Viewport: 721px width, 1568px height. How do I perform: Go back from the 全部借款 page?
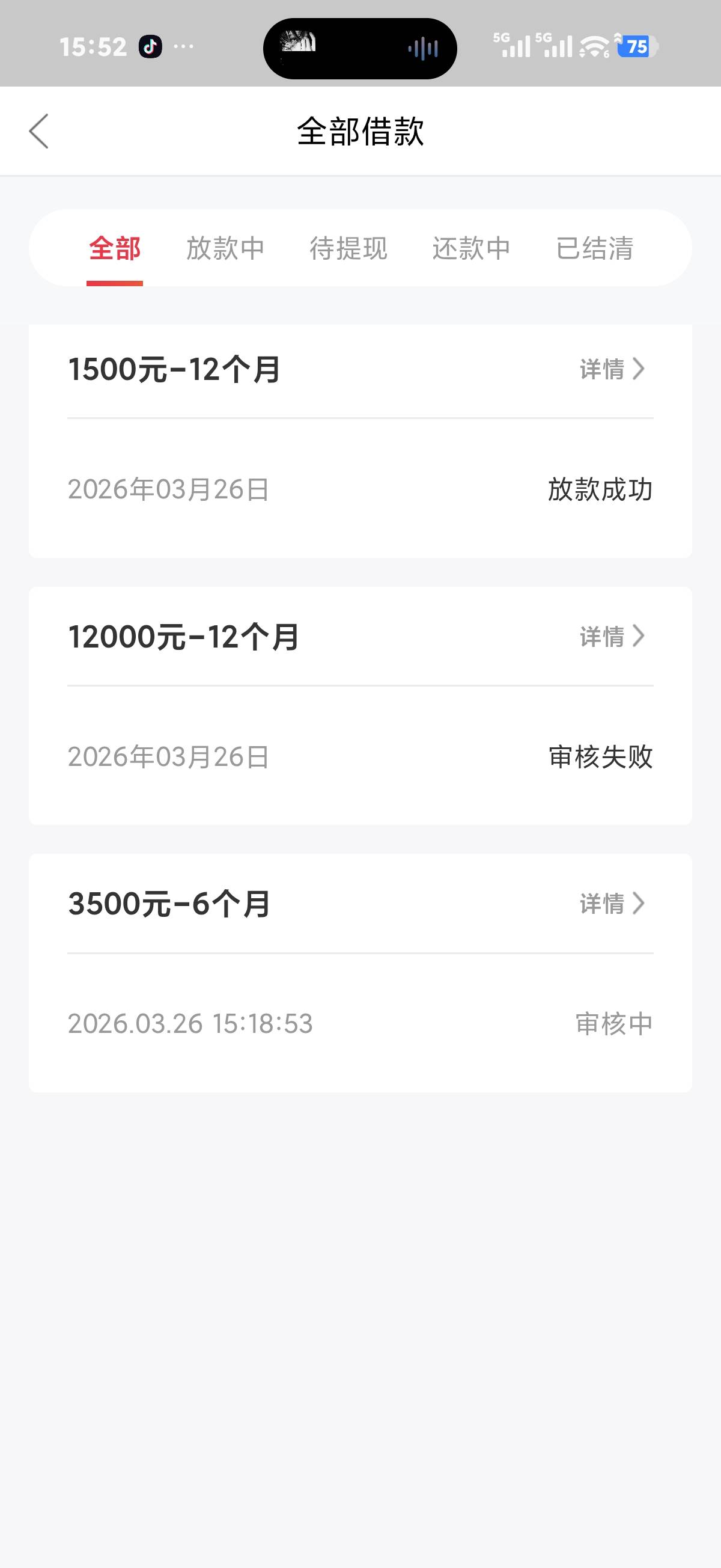pyautogui.click(x=39, y=131)
